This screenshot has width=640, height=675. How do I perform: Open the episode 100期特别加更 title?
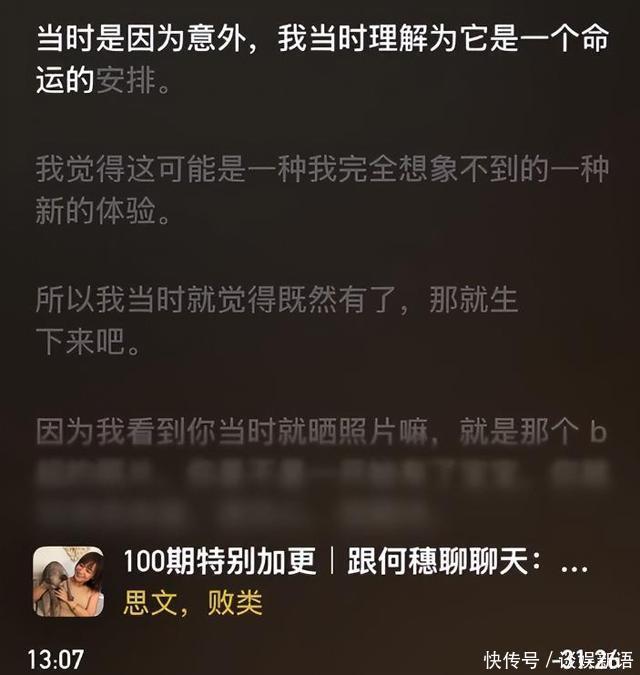point(355,562)
